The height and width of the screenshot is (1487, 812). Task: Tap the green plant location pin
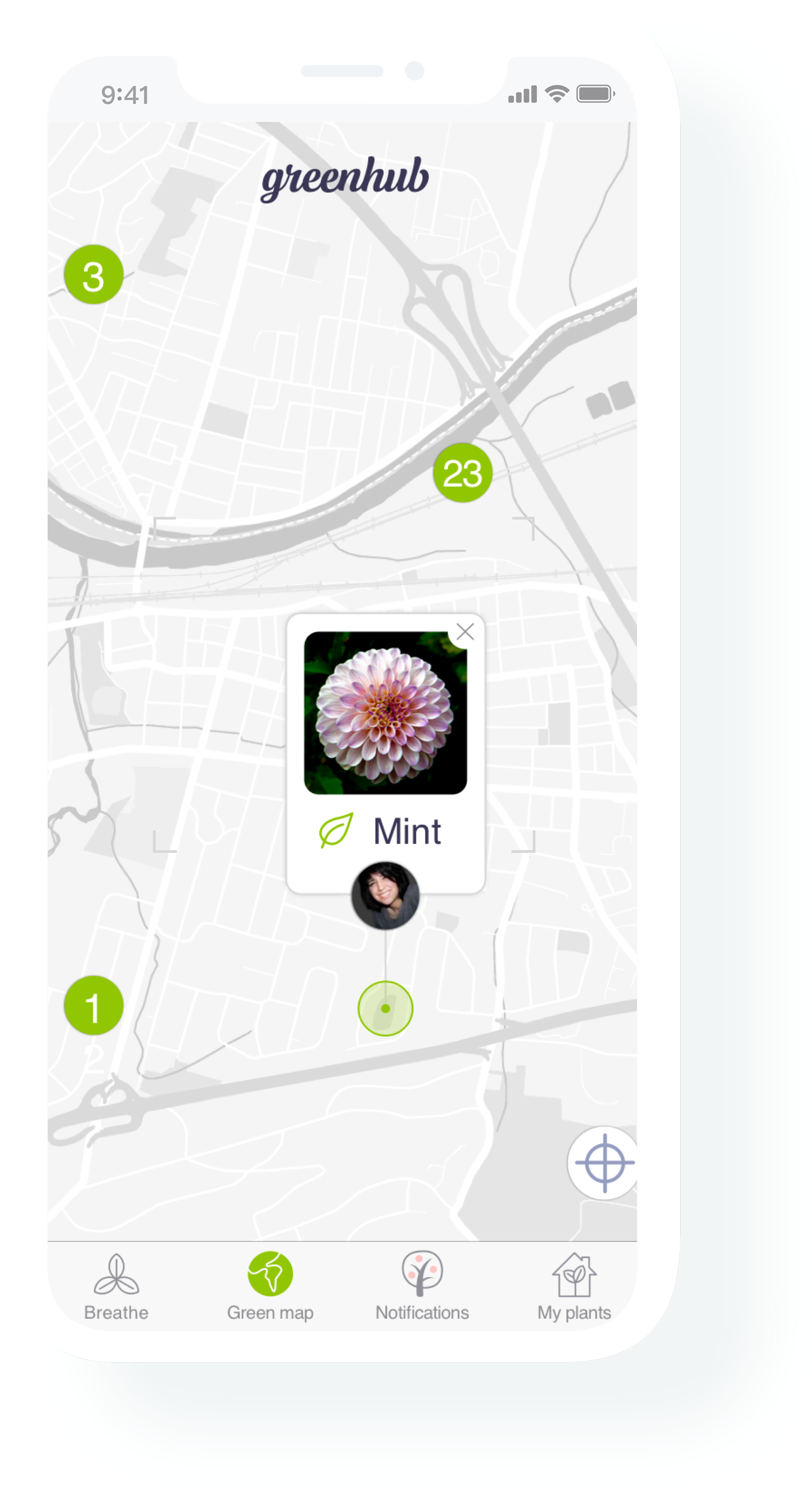385,1009
